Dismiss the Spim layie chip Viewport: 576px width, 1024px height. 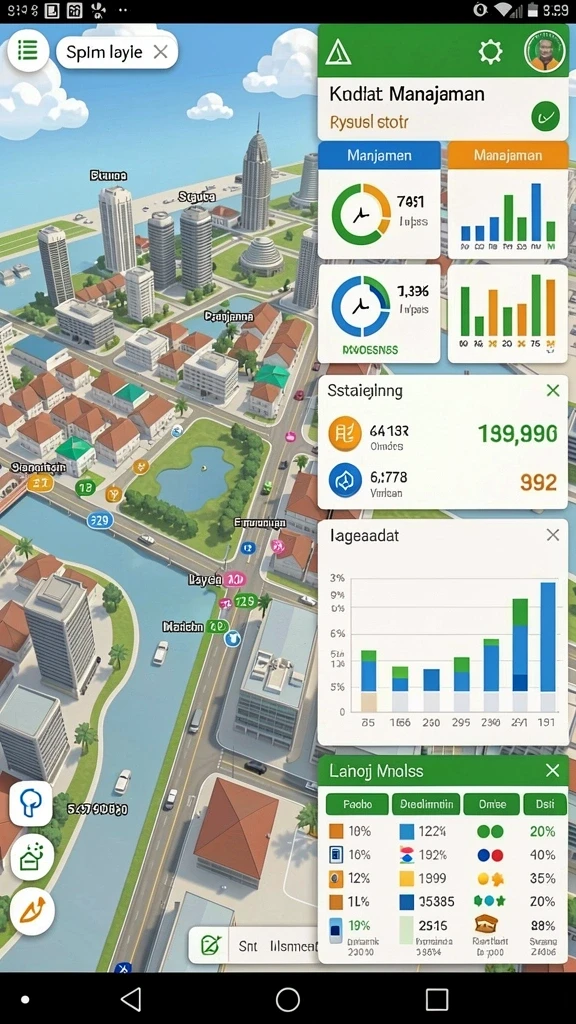coord(161,53)
